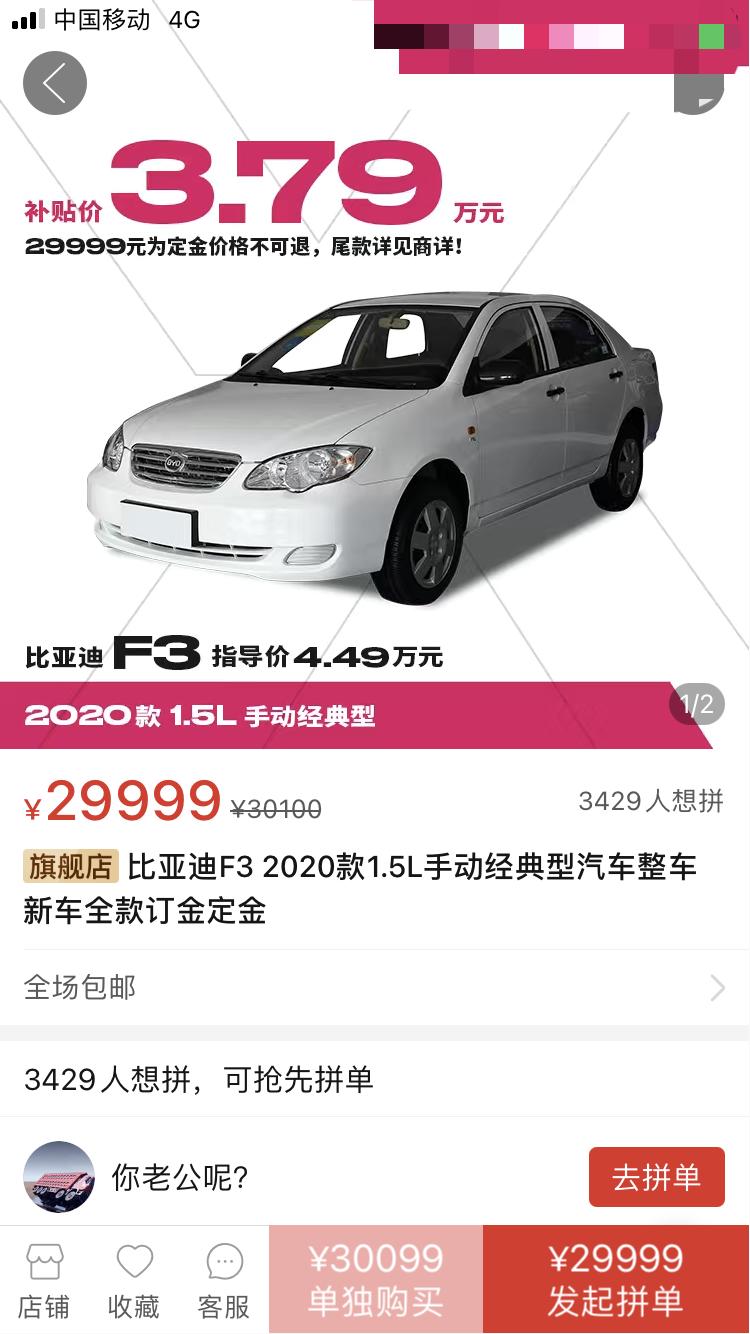
Task: Add the item to 收藏 favorites
Action: (x=134, y=1281)
